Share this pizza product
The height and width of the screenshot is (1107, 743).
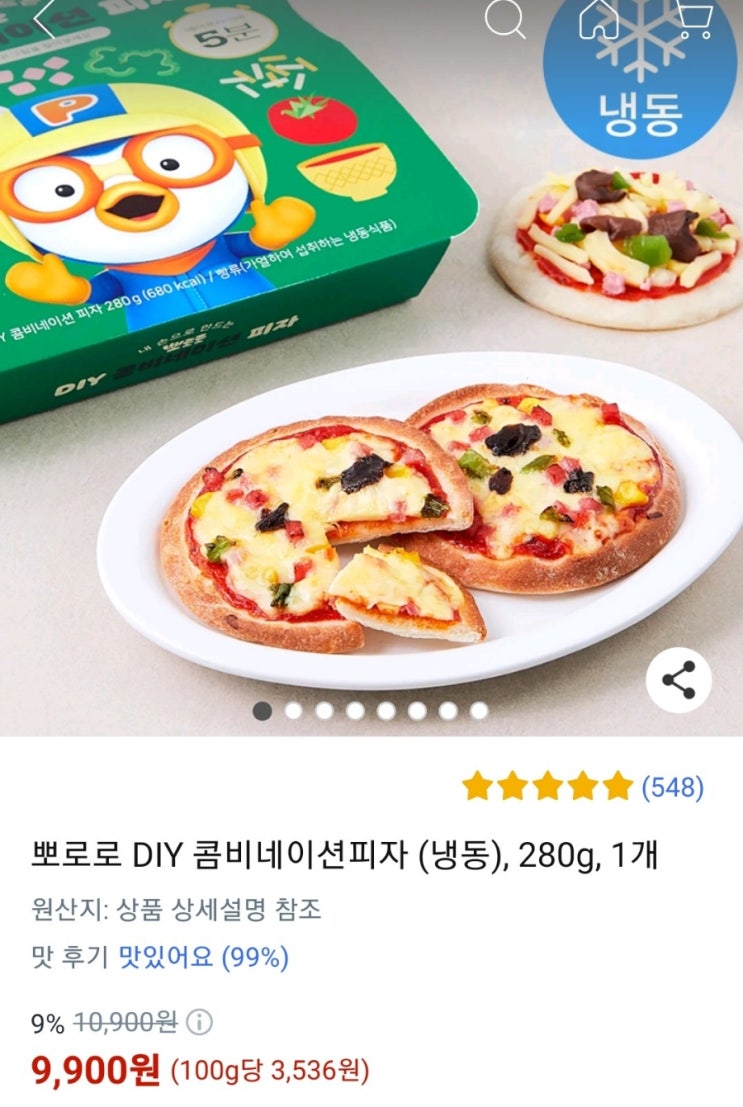[678, 681]
